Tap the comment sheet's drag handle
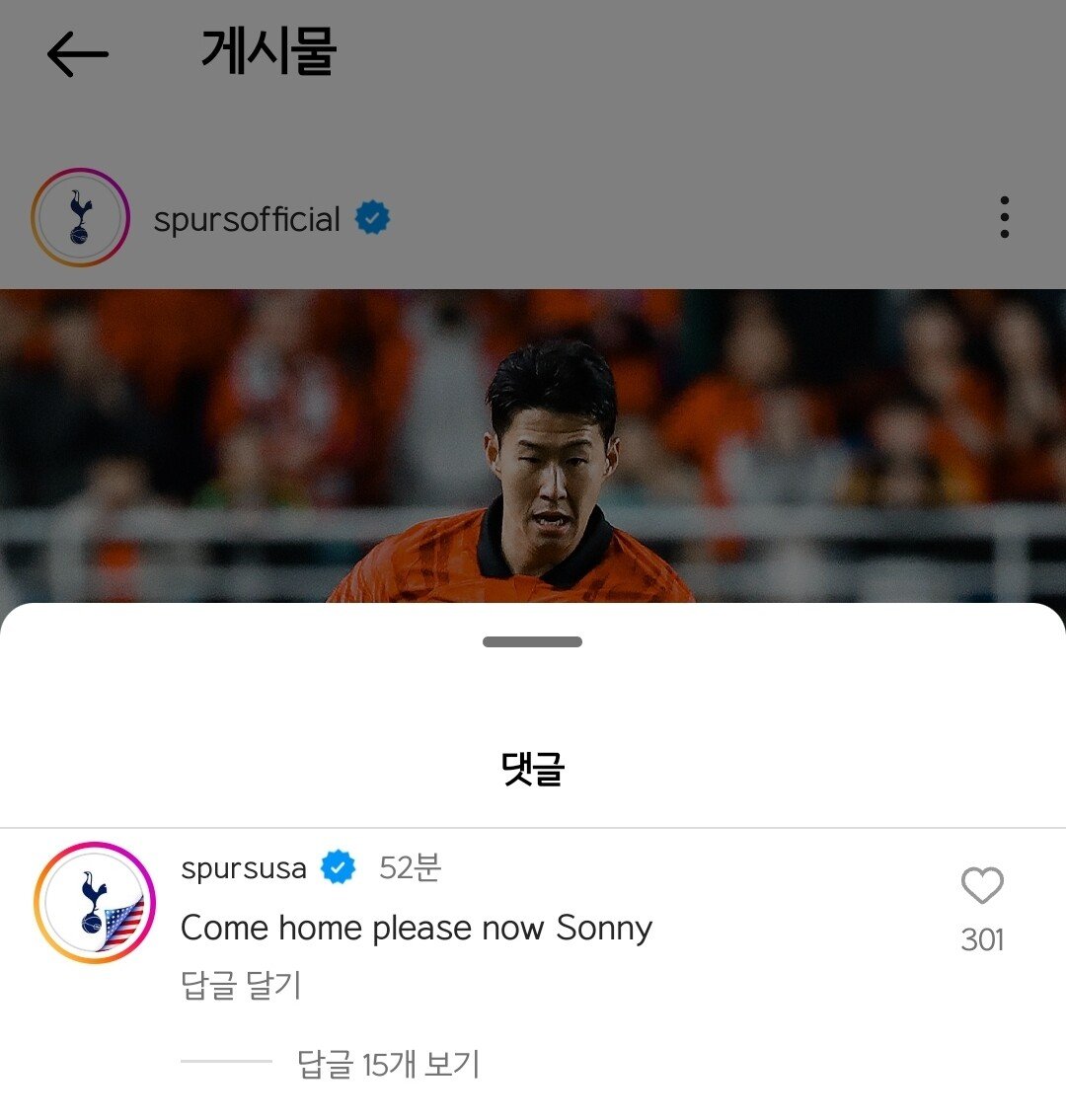 pos(532,641)
